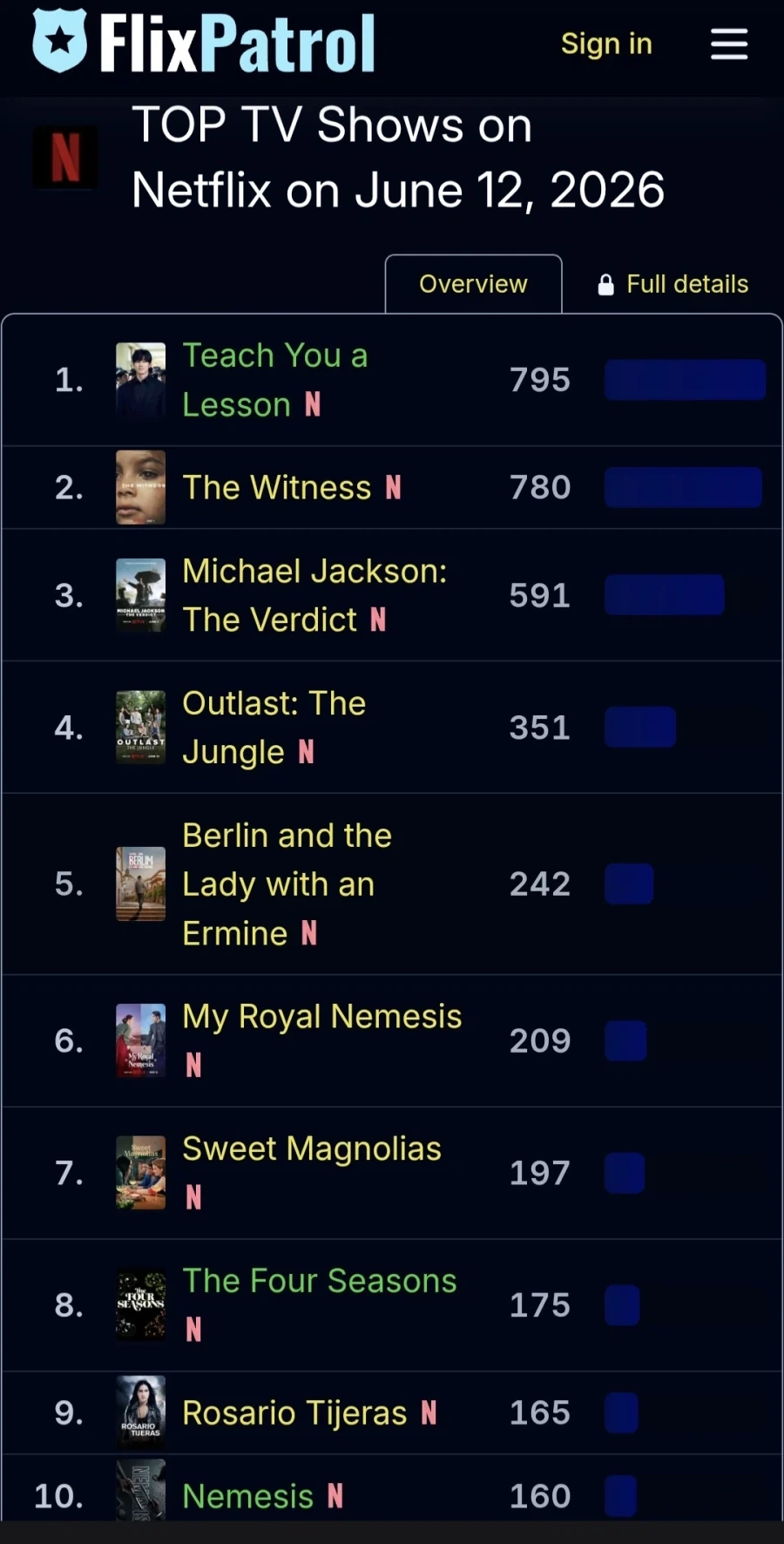Image resolution: width=784 pixels, height=1544 pixels.
Task: View Sweet Magnolias details
Action: point(312,1149)
